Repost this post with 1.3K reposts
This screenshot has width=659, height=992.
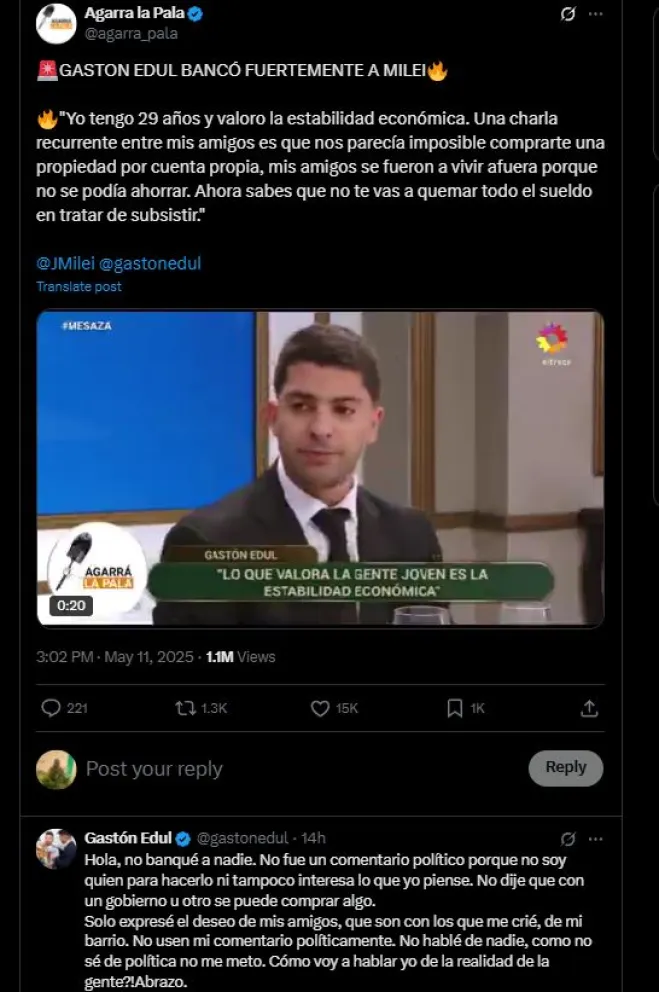186,708
